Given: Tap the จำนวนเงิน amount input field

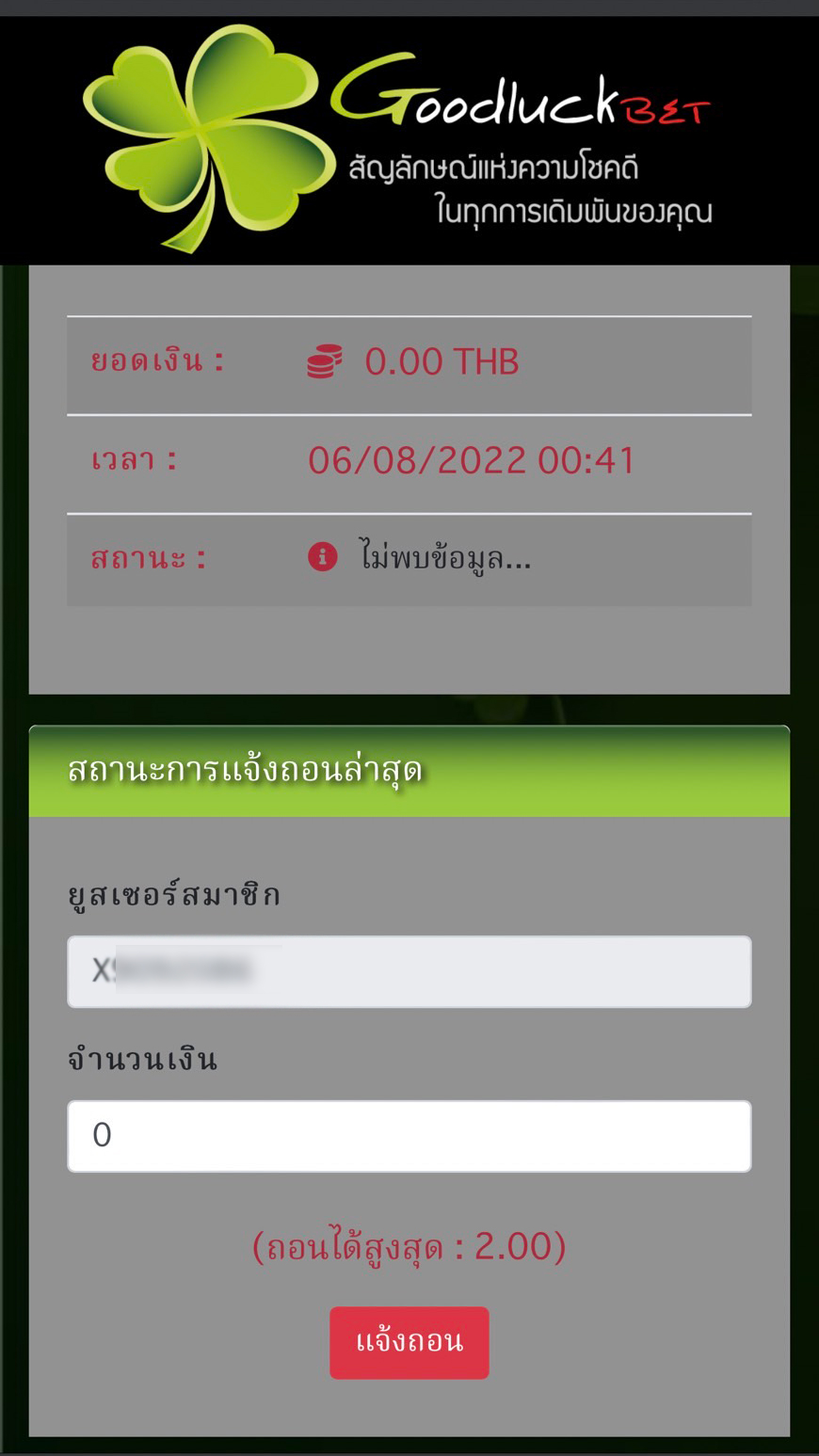Looking at the screenshot, I should click(x=409, y=1136).
